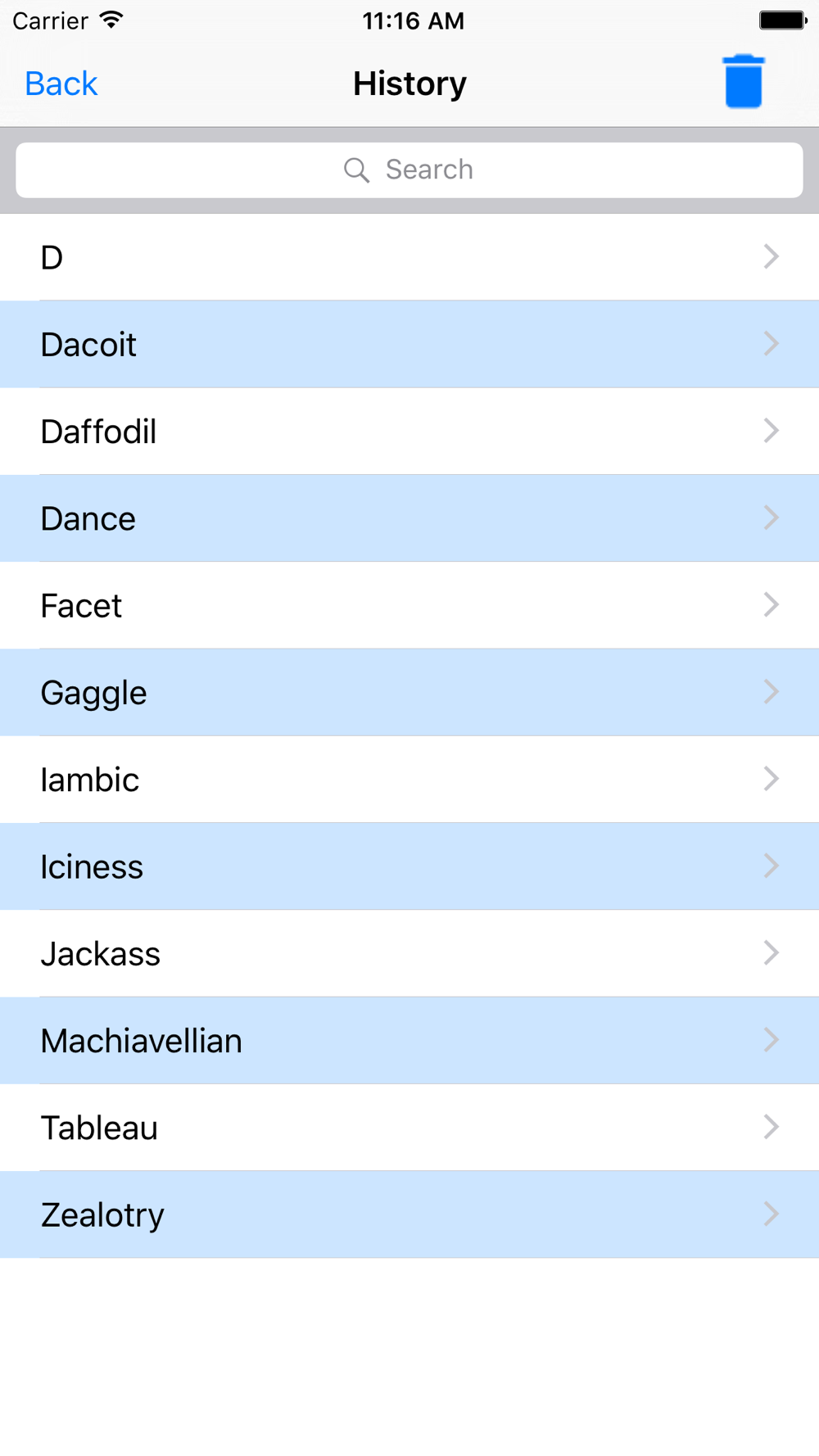Open Machiavellian definition
The width and height of the screenshot is (819, 1456).
pos(409,1041)
